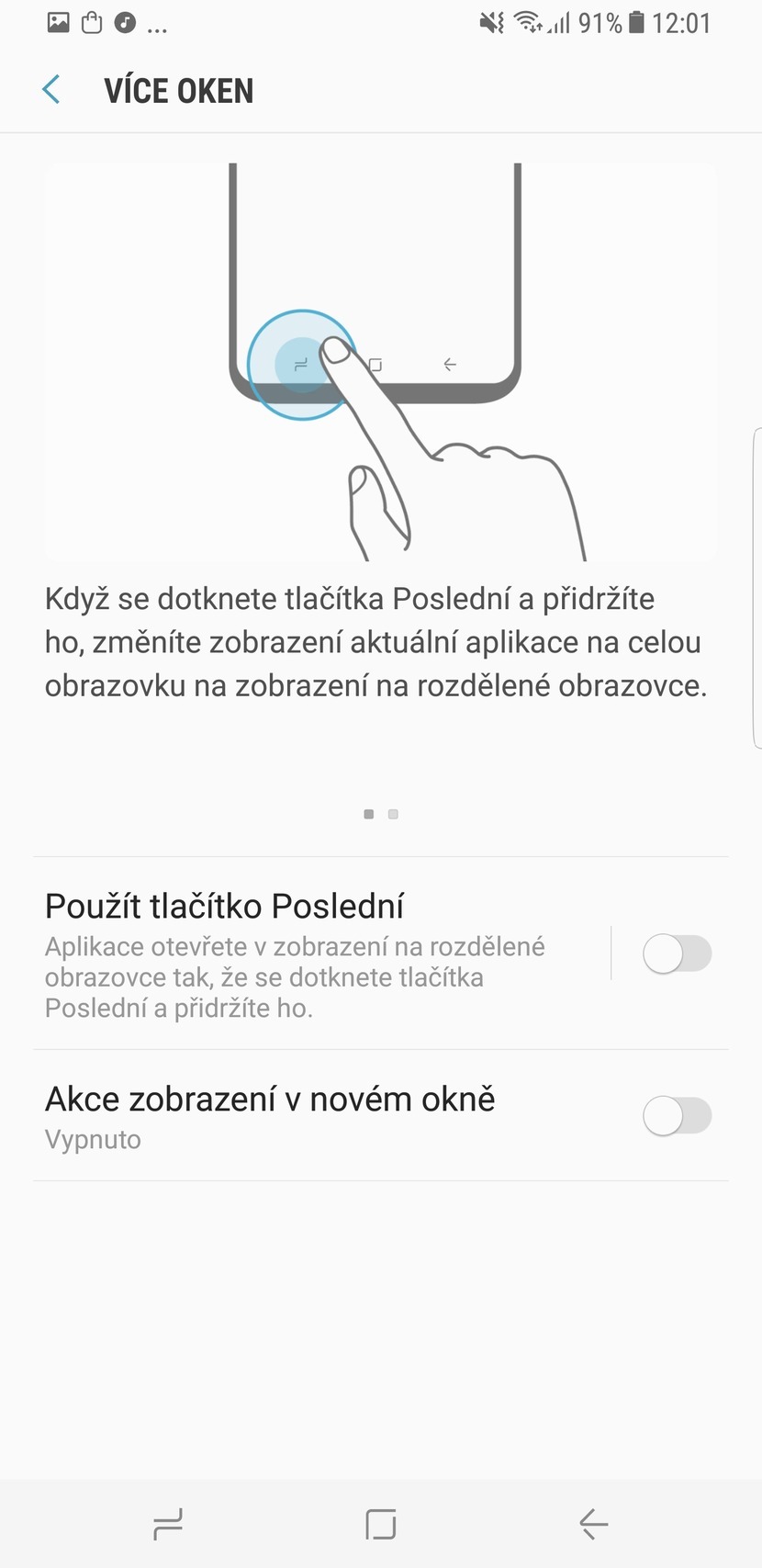Tap the VÍCE OKEN screen title

tap(180, 89)
